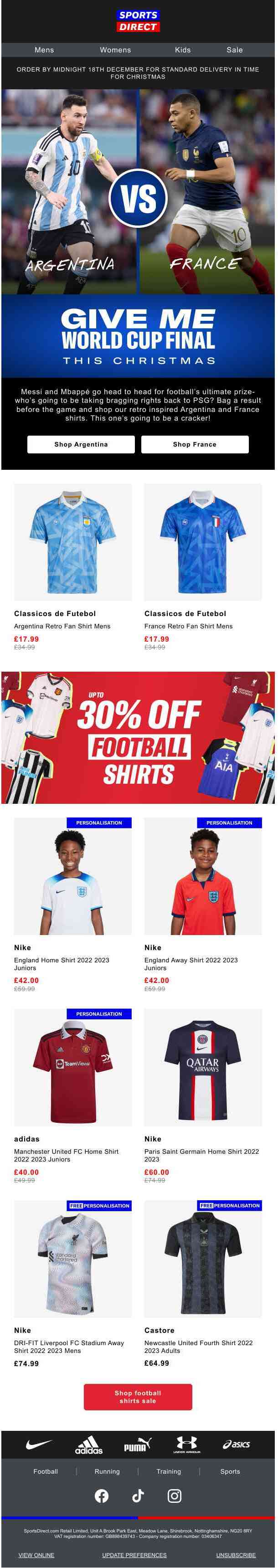Viewport: 278px width, 1568px height.
Task: Open the Instagram icon
Action: pyautogui.click(x=175, y=1496)
